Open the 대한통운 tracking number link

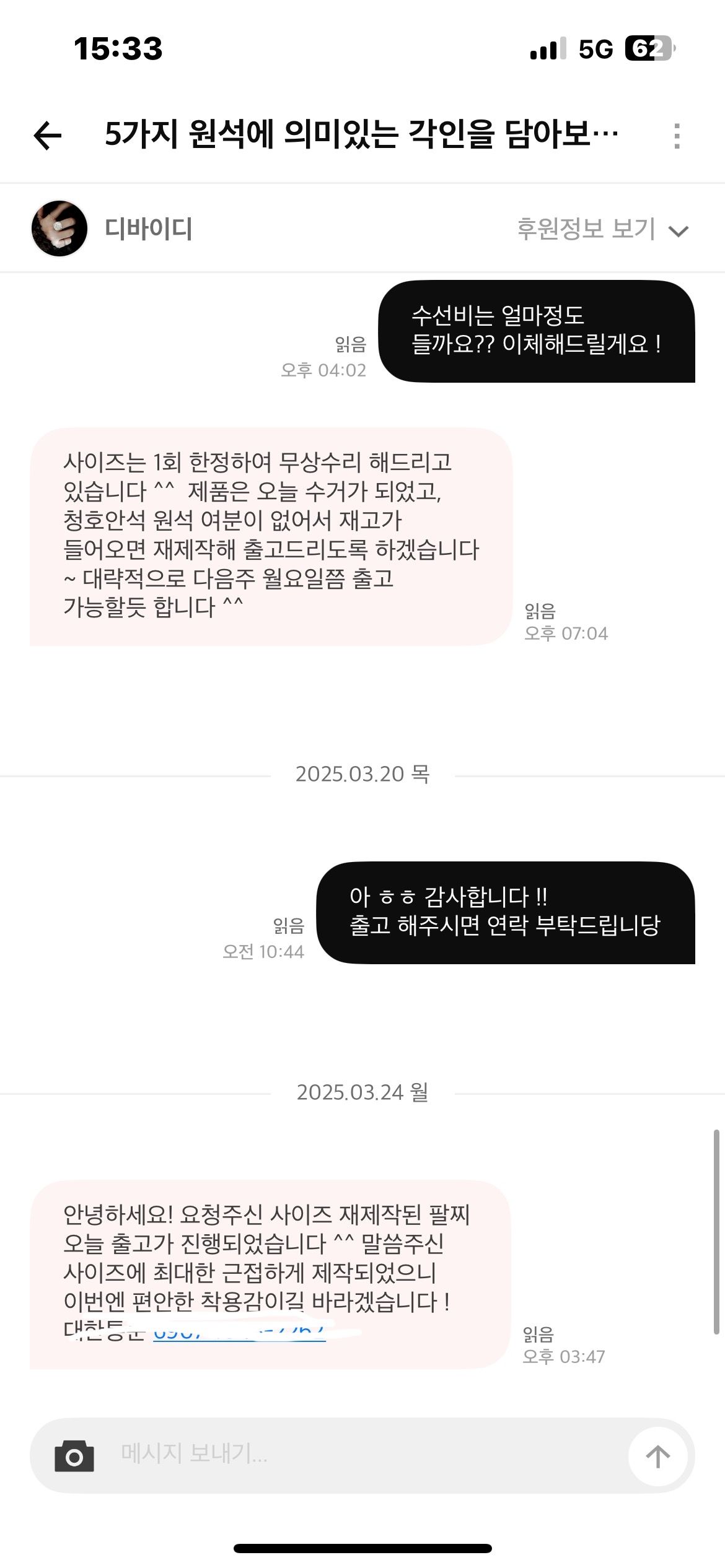pyautogui.click(x=239, y=1332)
